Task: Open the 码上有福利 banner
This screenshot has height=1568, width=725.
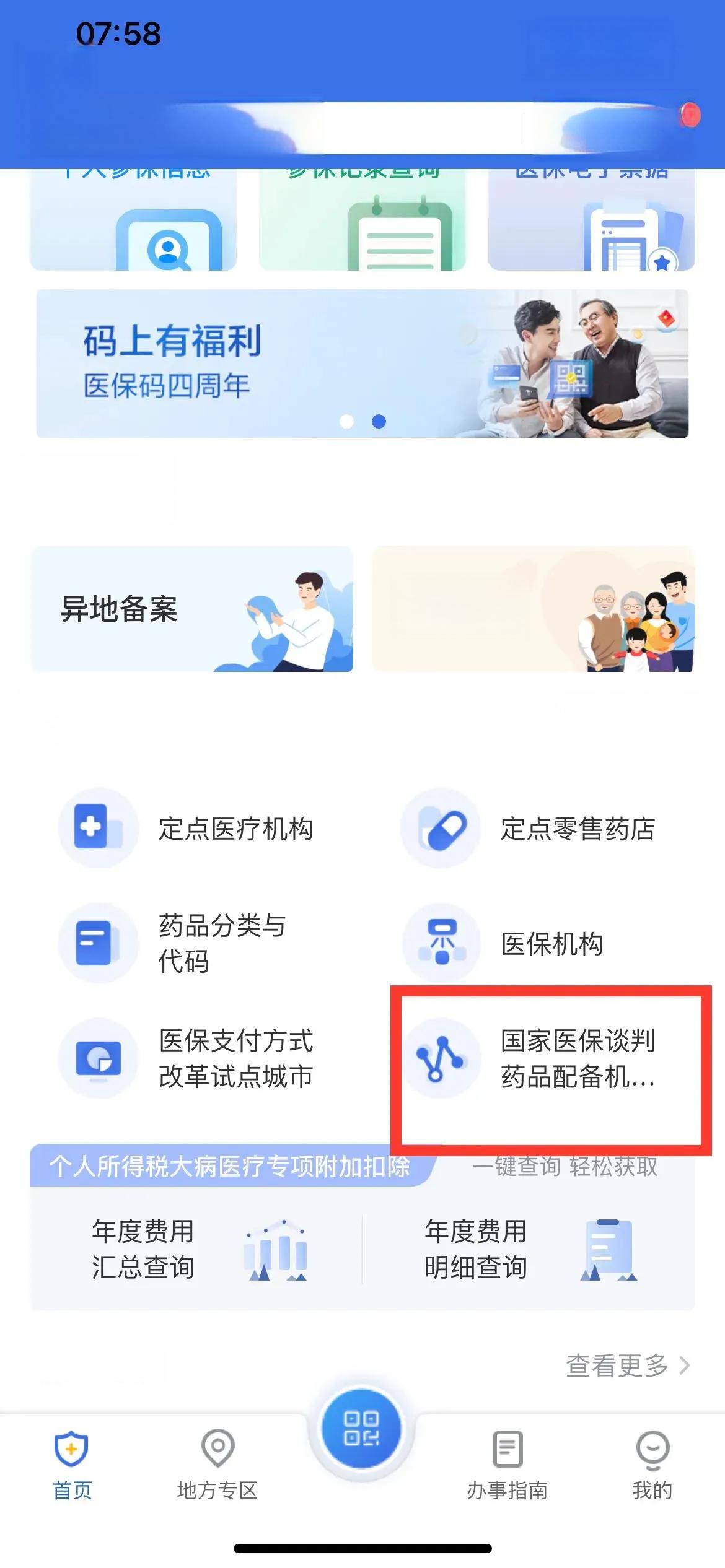Action: point(362,364)
